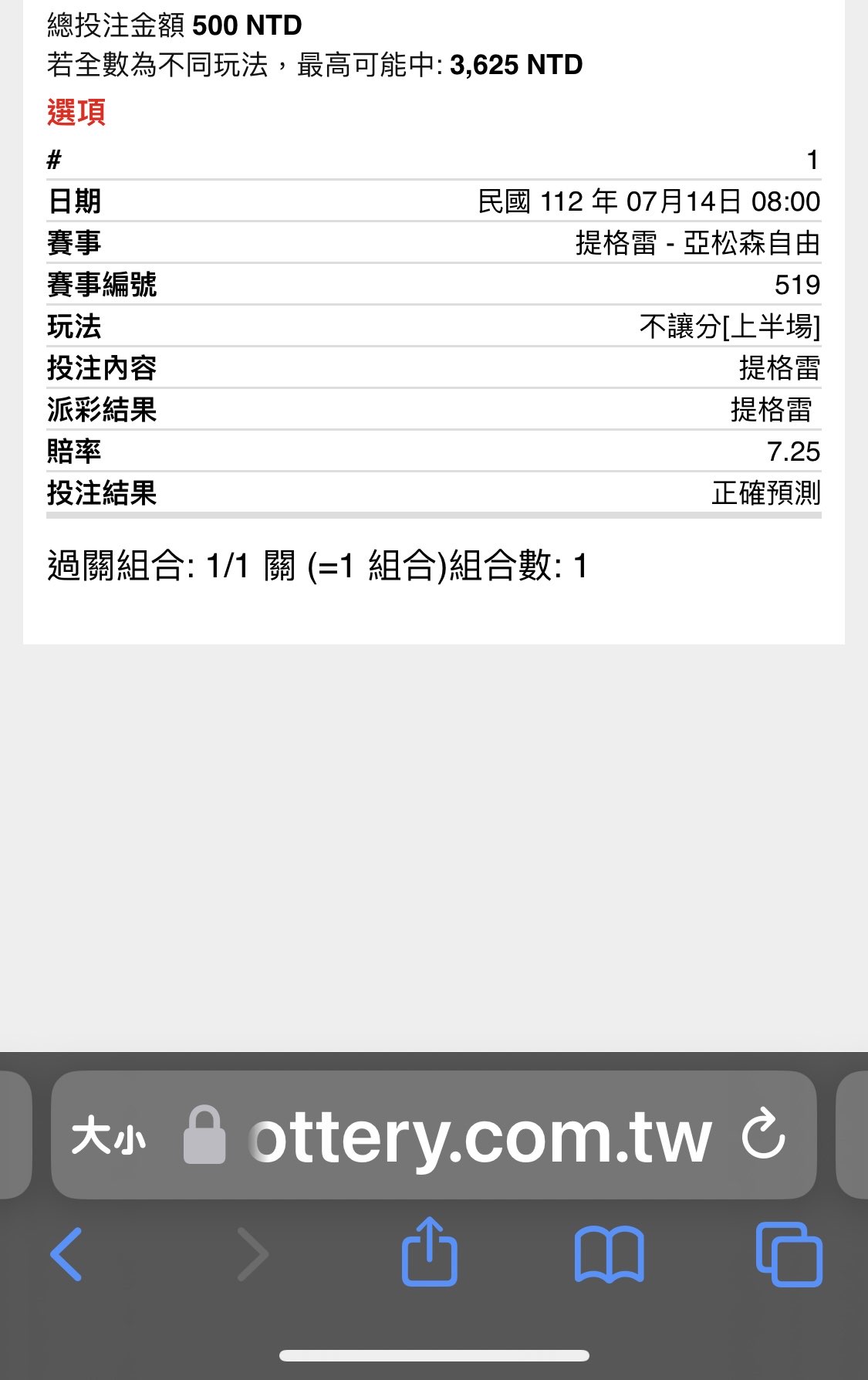Show all open tabs

[x=789, y=1254]
